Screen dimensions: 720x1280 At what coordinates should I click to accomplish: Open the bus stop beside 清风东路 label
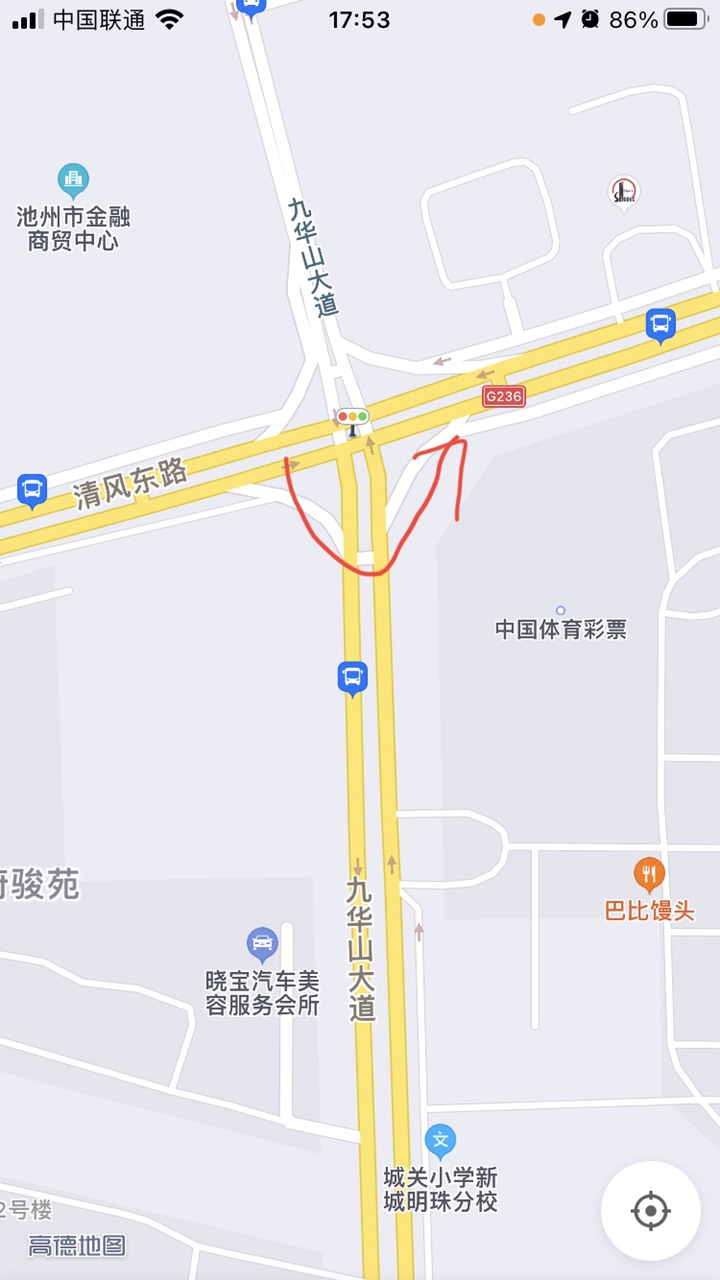(32, 490)
